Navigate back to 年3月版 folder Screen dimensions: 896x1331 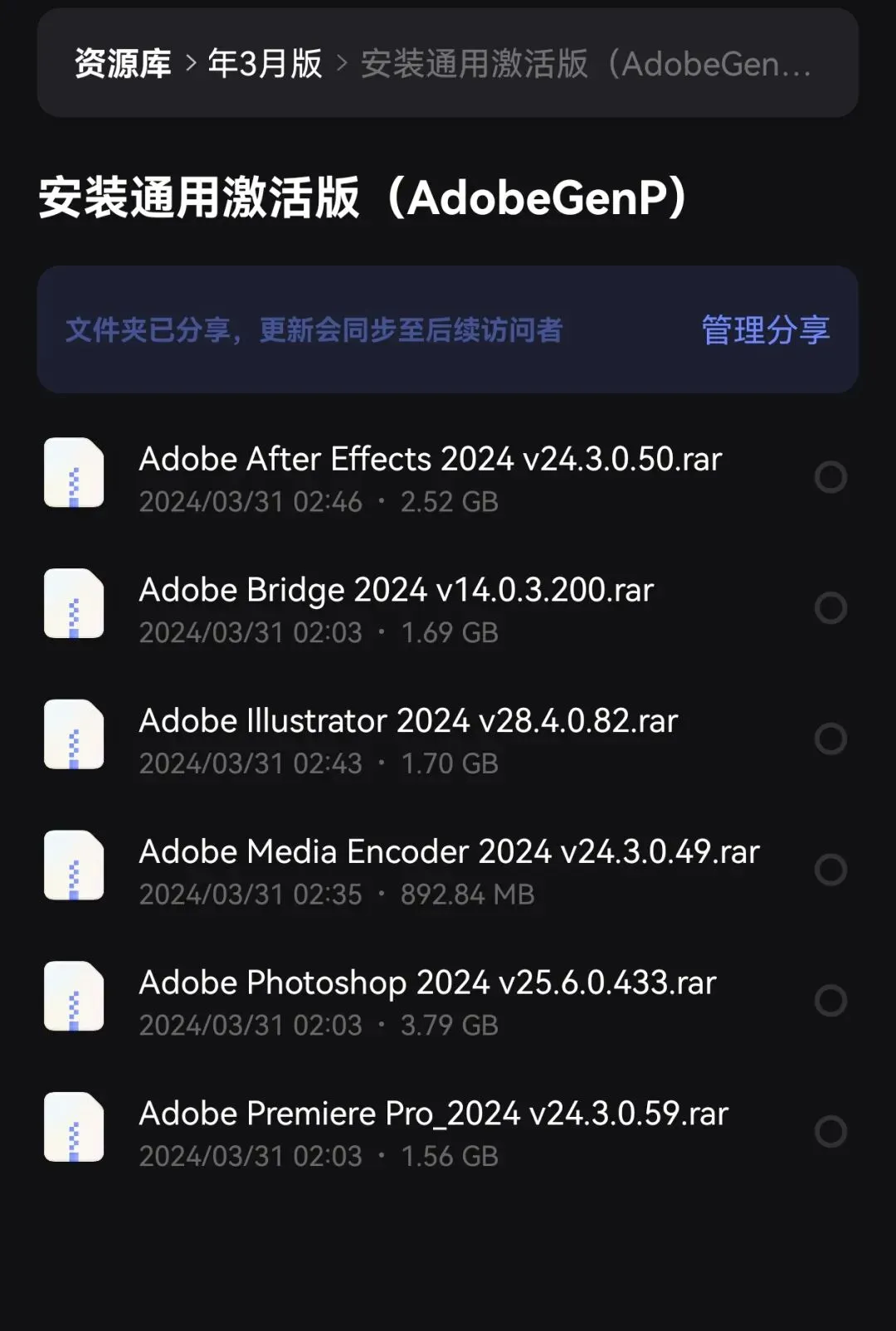coord(265,64)
